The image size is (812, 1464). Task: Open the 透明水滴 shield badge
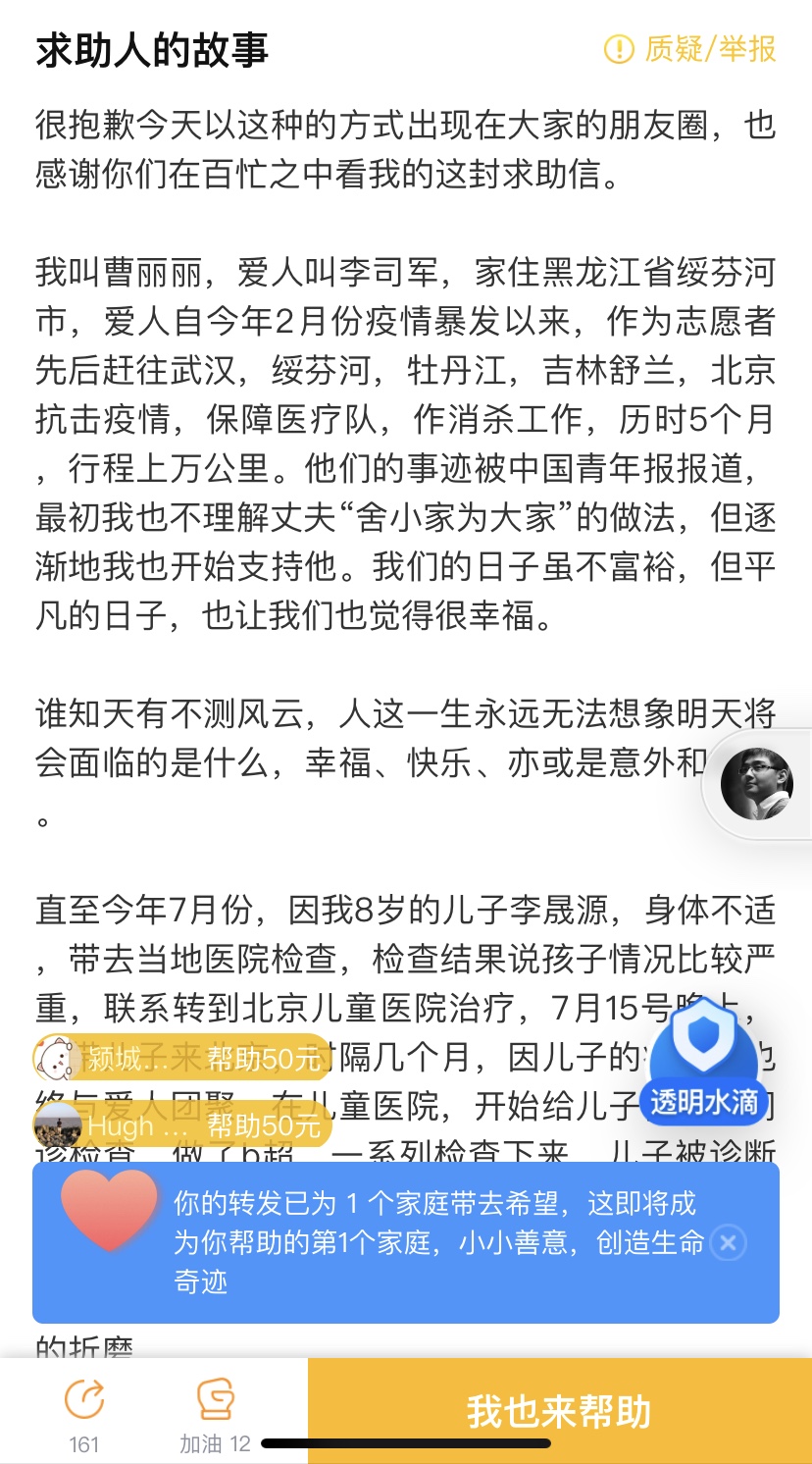point(704,1070)
